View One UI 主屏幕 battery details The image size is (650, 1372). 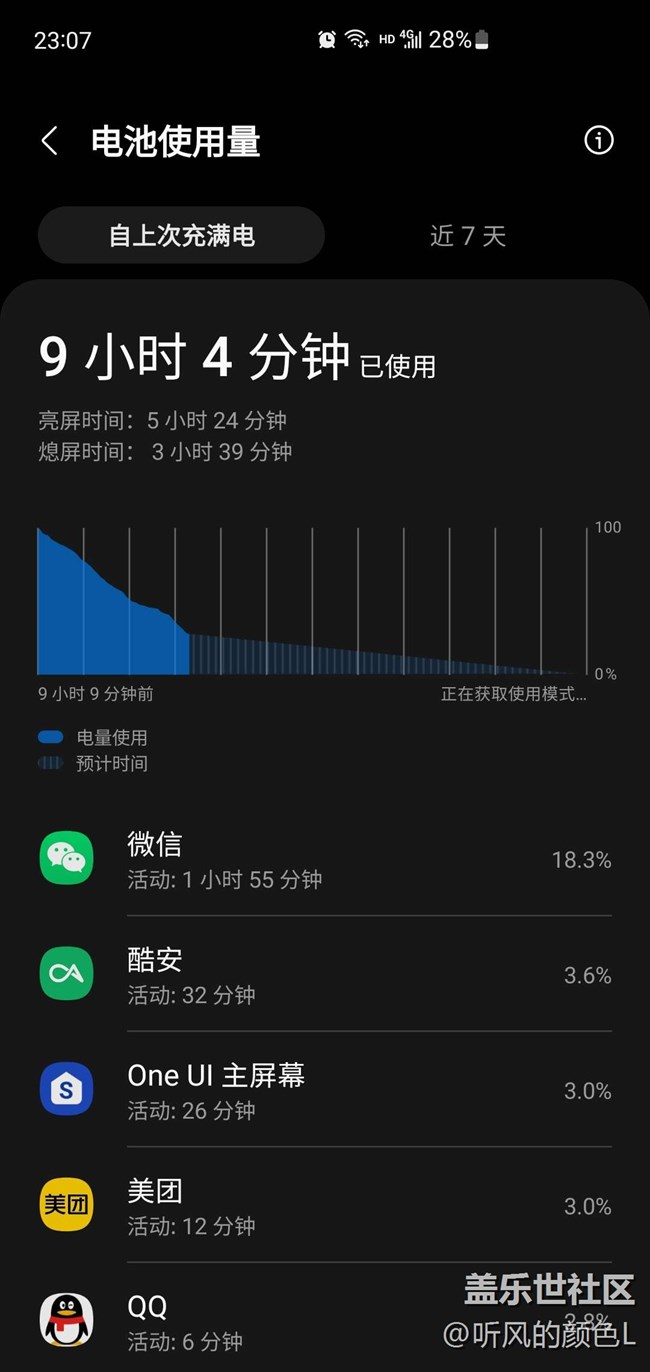(x=325, y=1090)
